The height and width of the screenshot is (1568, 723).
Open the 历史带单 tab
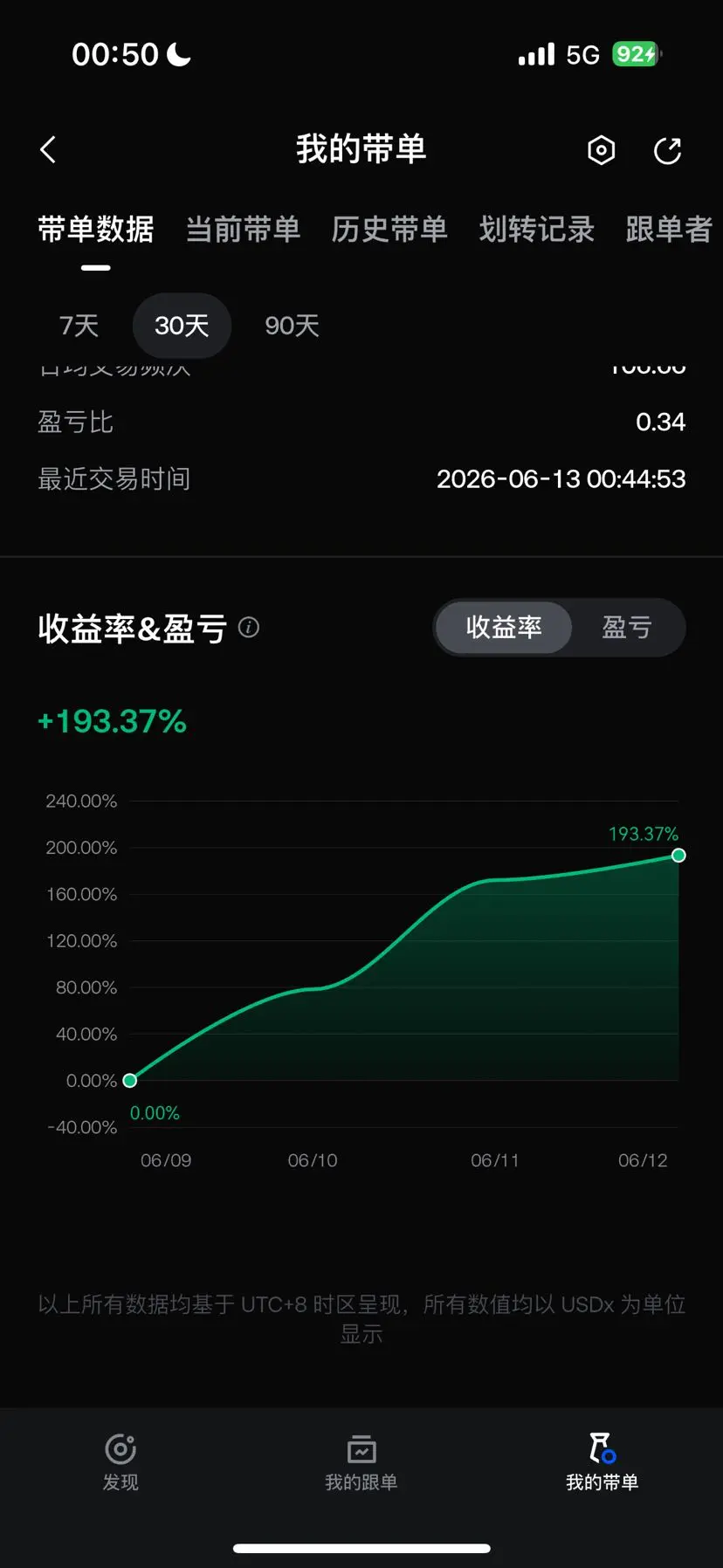(389, 230)
